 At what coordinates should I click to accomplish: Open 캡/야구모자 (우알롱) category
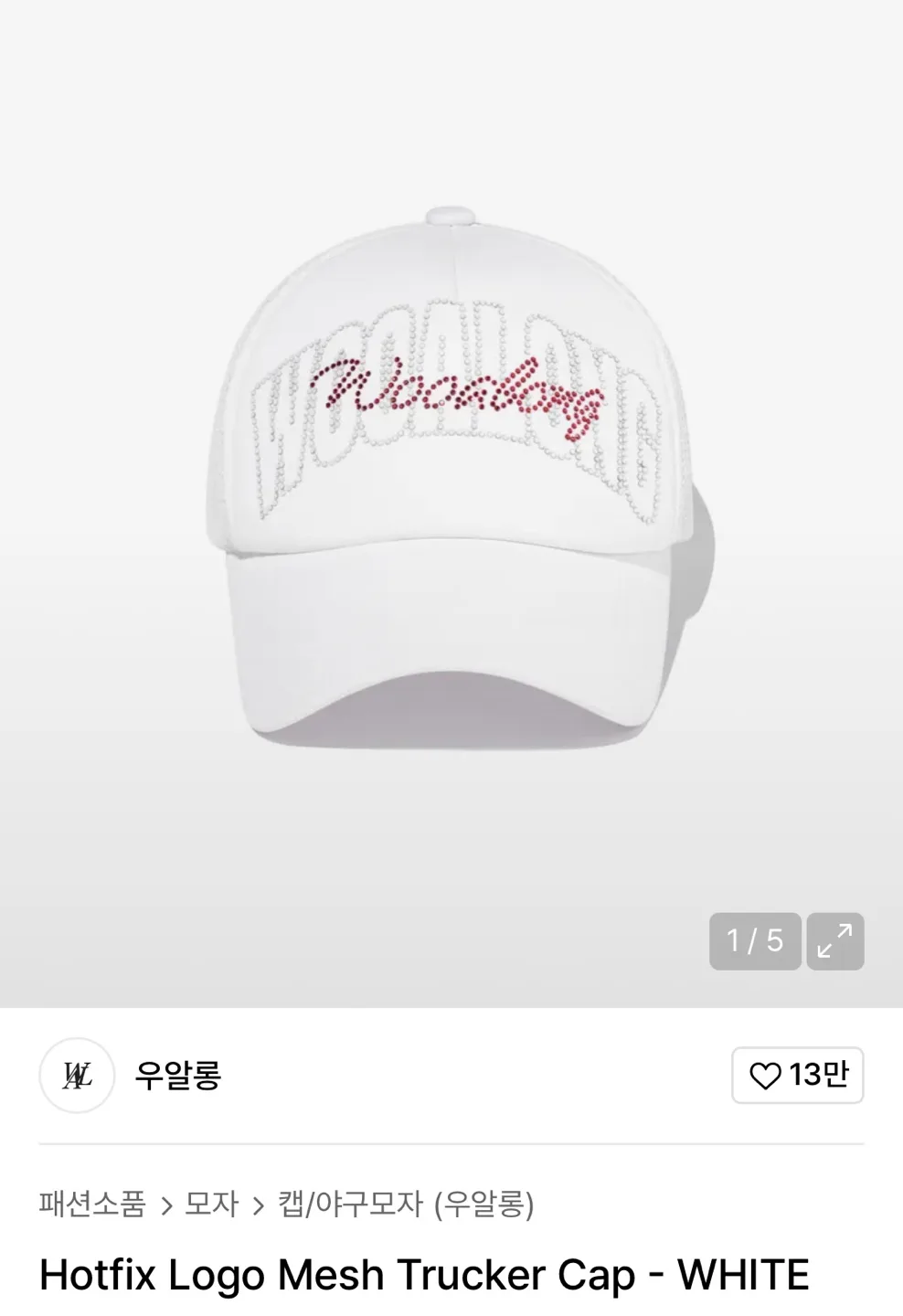point(406,1204)
